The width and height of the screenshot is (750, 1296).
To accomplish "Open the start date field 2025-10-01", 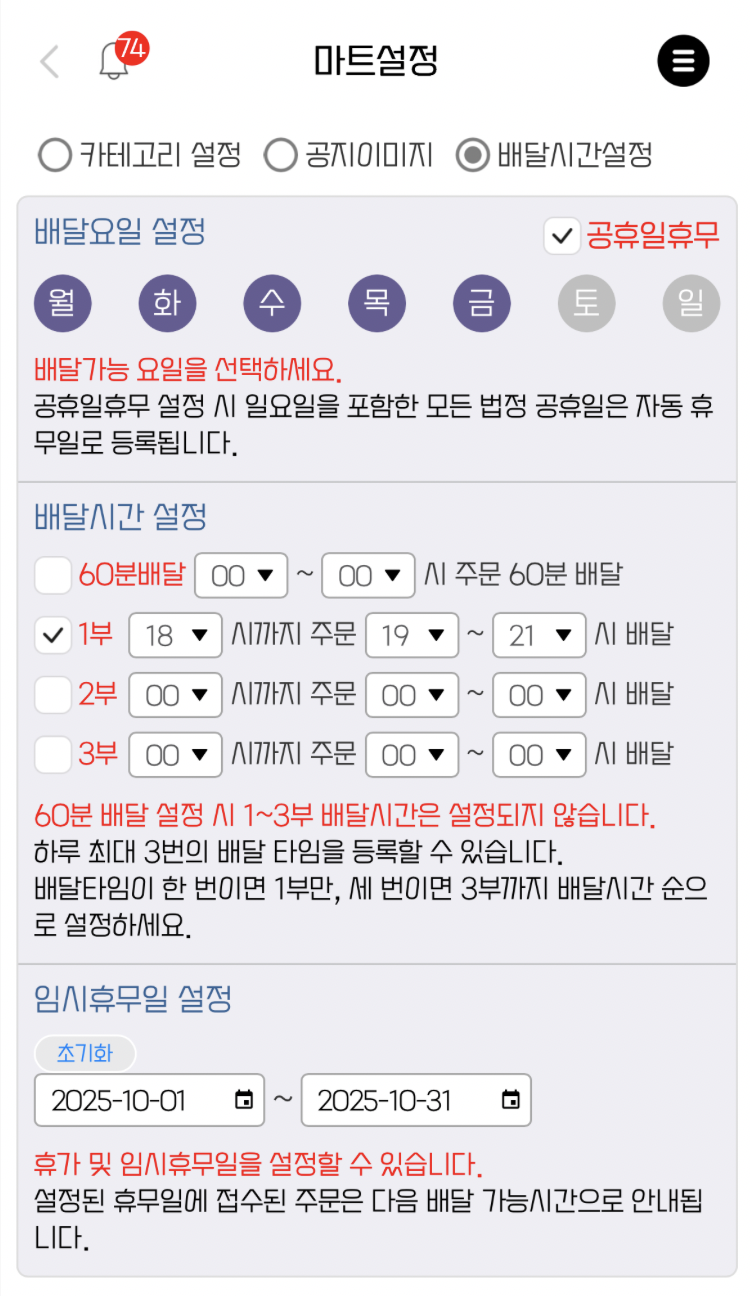I will tap(148, 1101).
